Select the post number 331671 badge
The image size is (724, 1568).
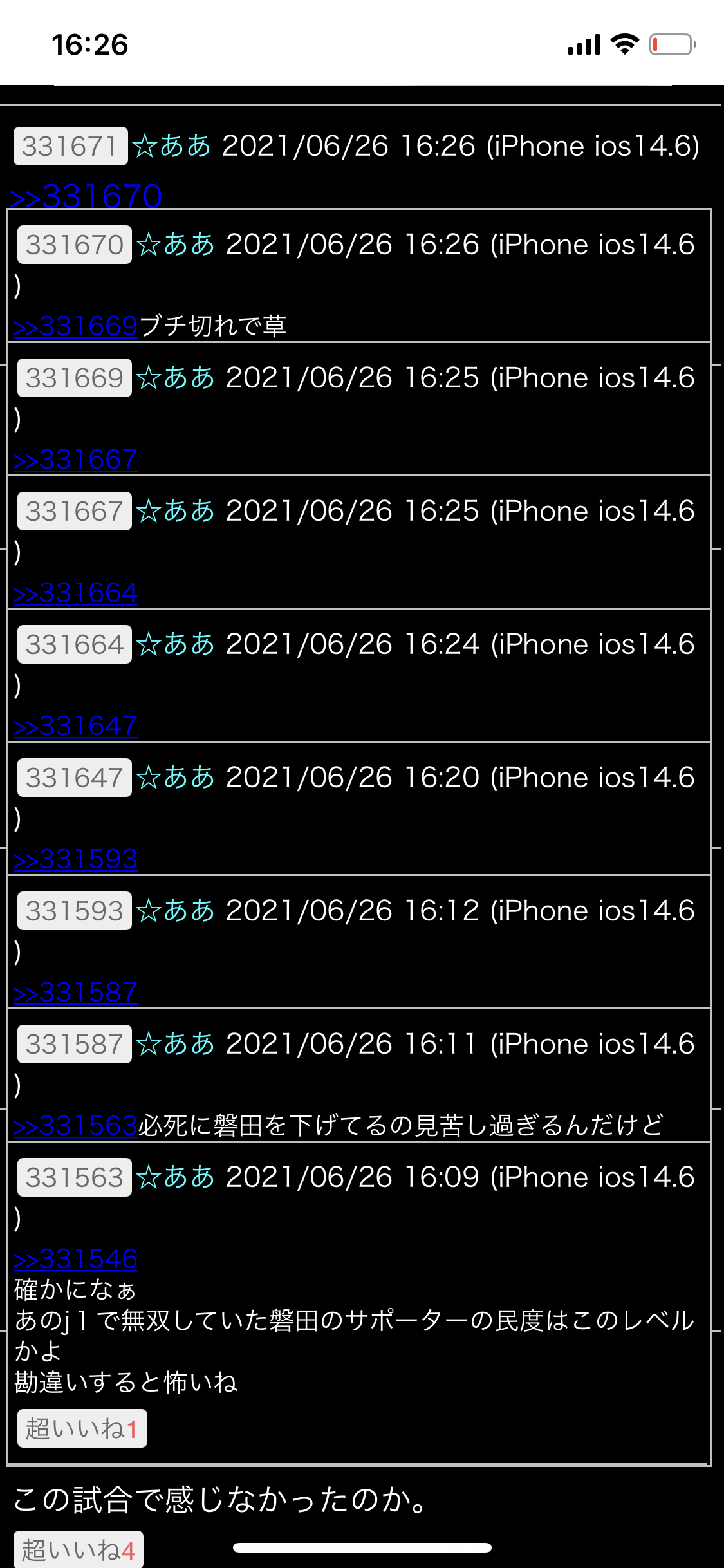[x=70, y=146]
